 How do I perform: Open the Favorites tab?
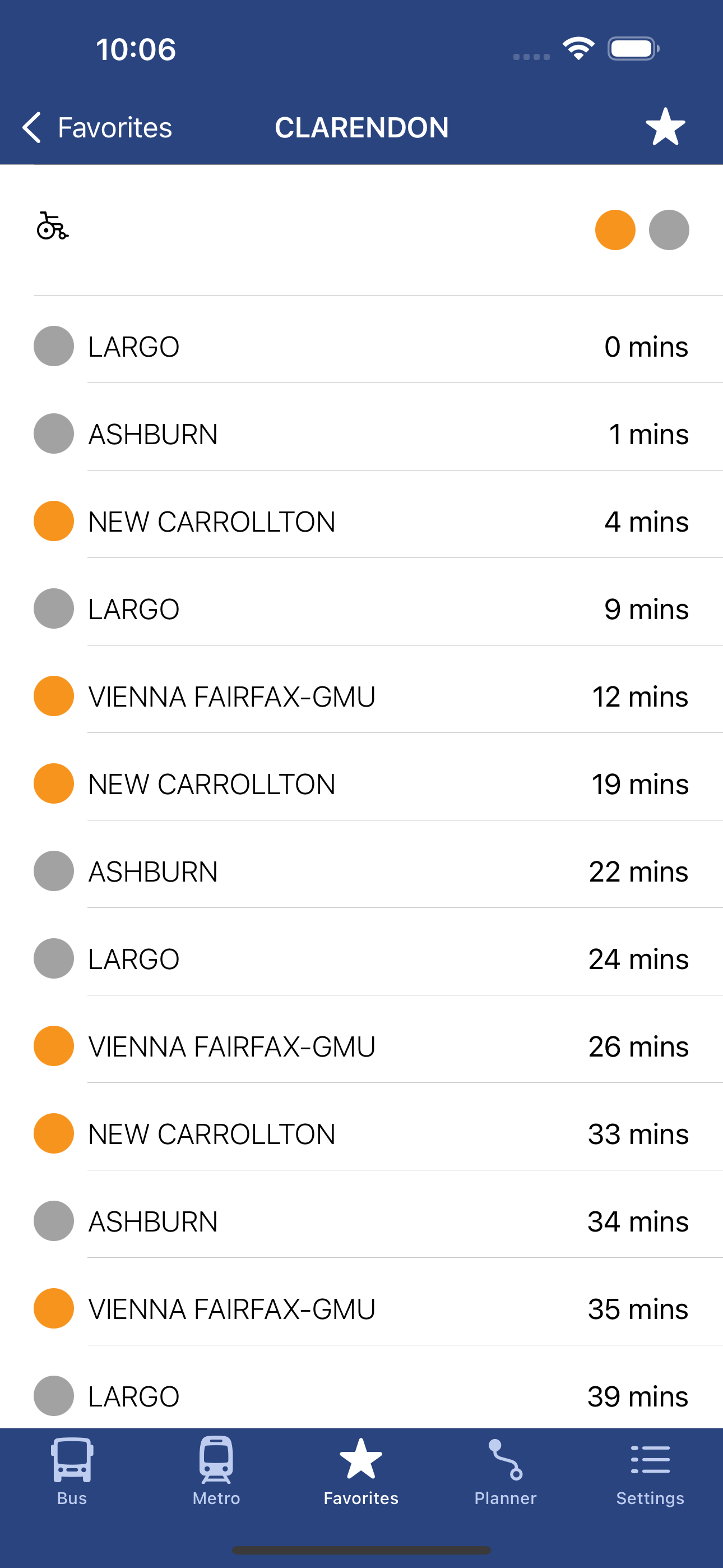[x=361, y=1471]
